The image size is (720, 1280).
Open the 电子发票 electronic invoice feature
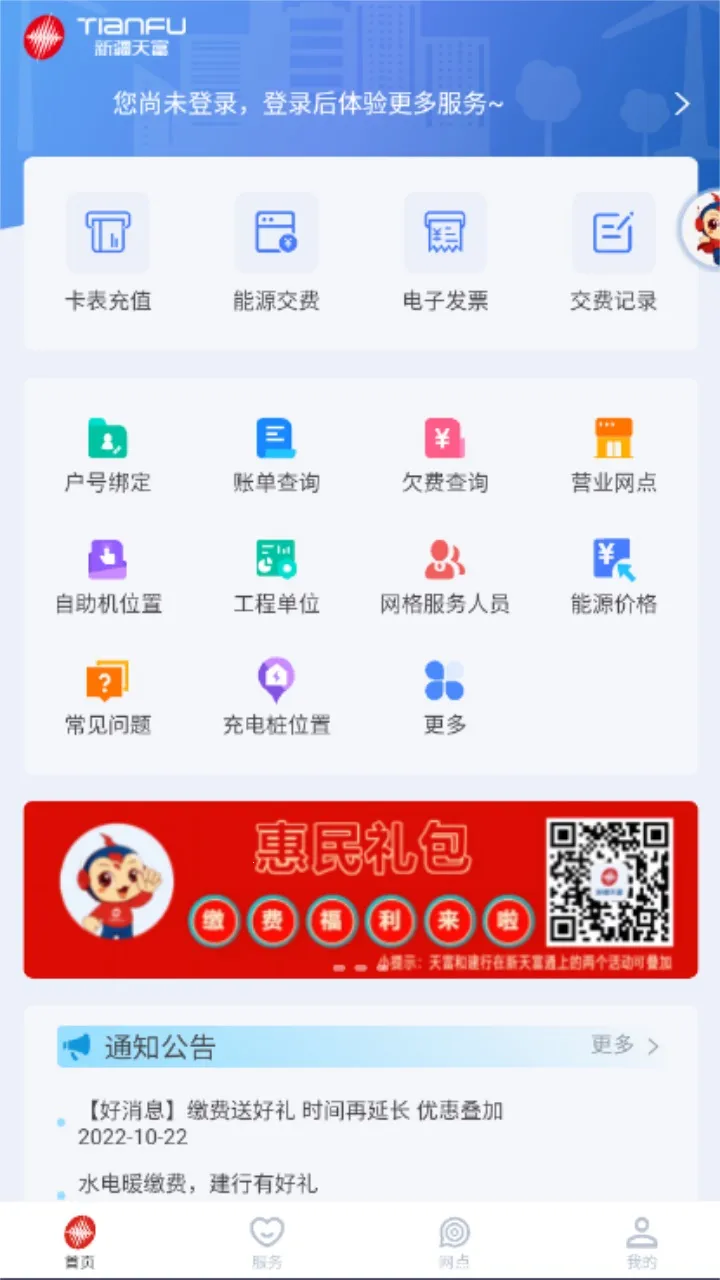pyautogui.click(x=444, y=255)
